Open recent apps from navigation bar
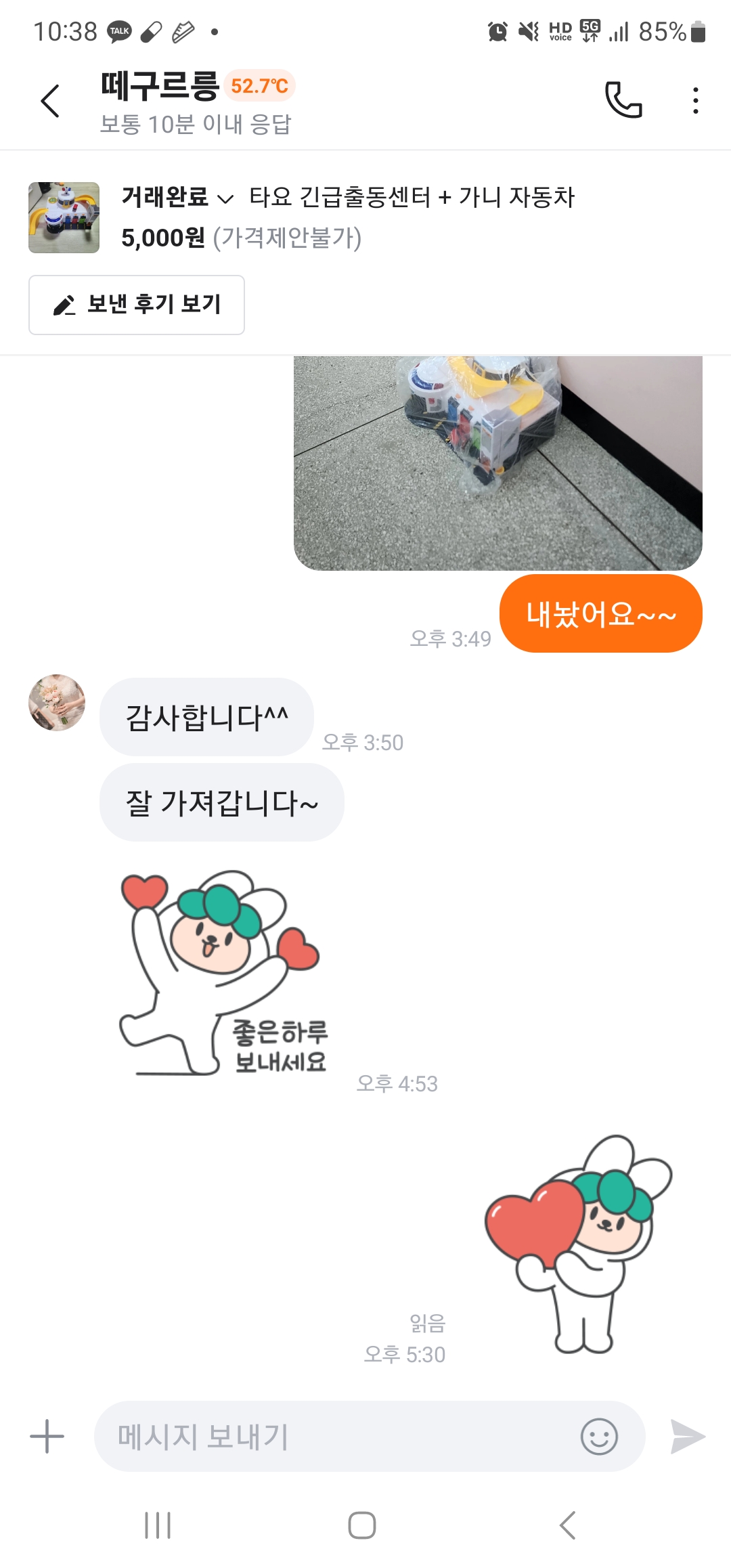Viewport: 731px width, 1568px height. (158, 1525)
